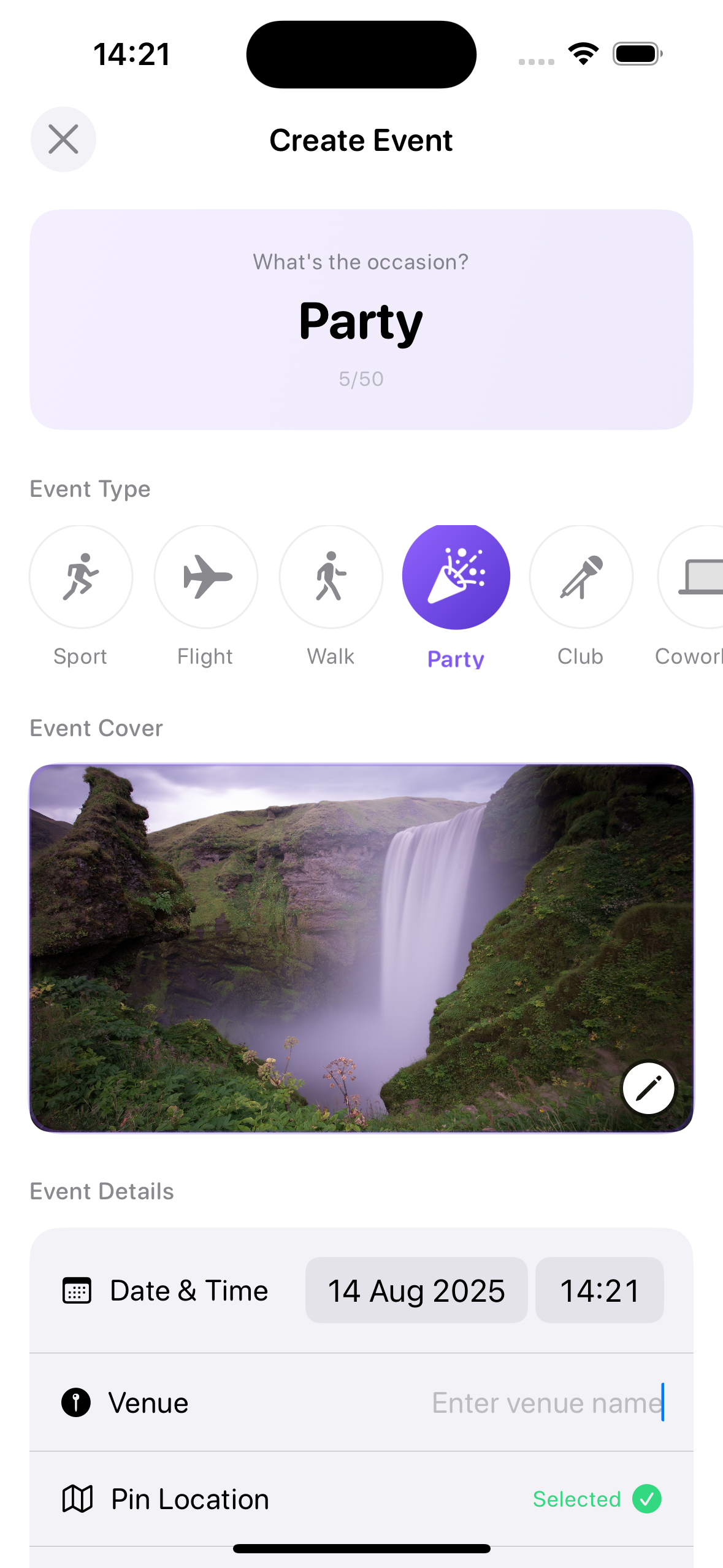The width and height of the screenshot is (723, 1568).
Task: Close the Create Event screen
Action: [x=63, y=139]
